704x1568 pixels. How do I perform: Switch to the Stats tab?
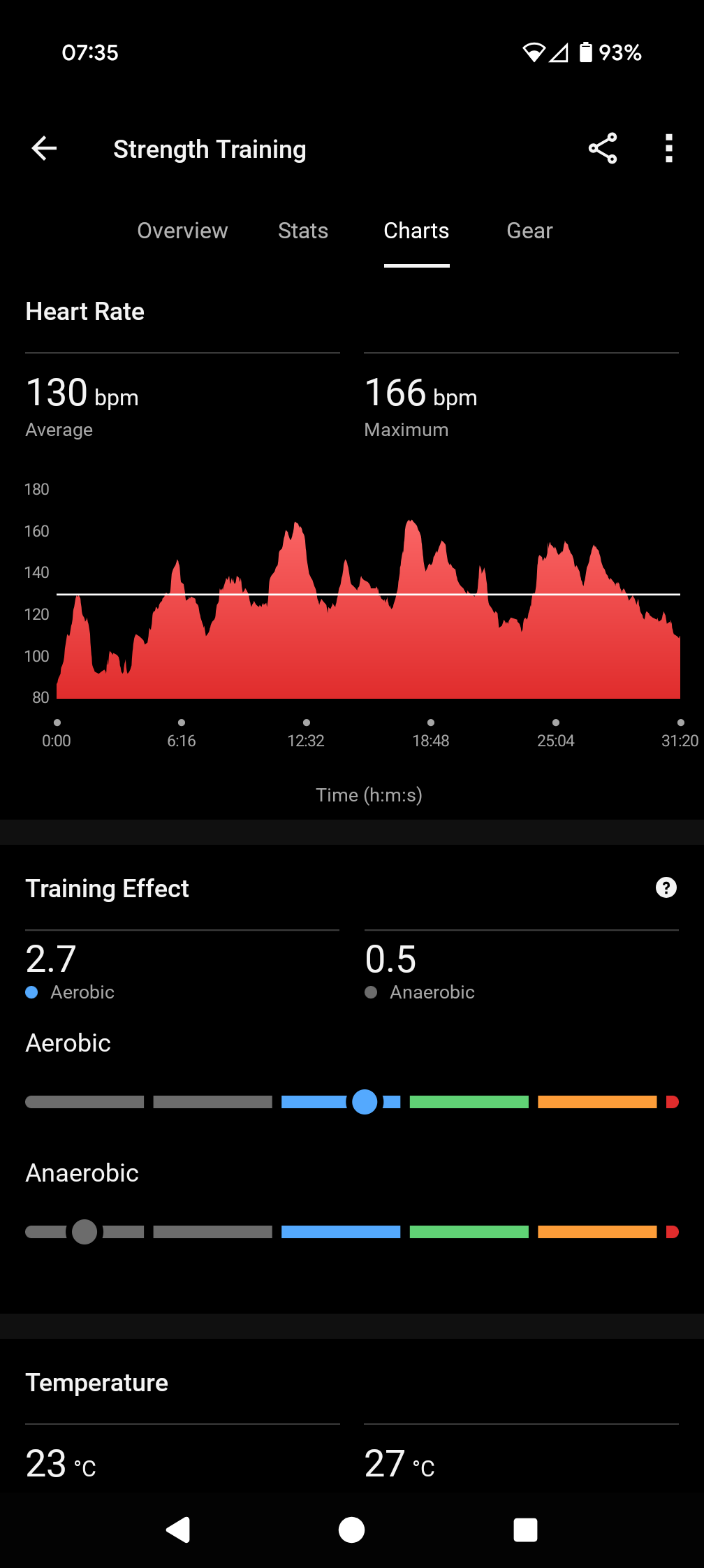[x=303, y=231]
